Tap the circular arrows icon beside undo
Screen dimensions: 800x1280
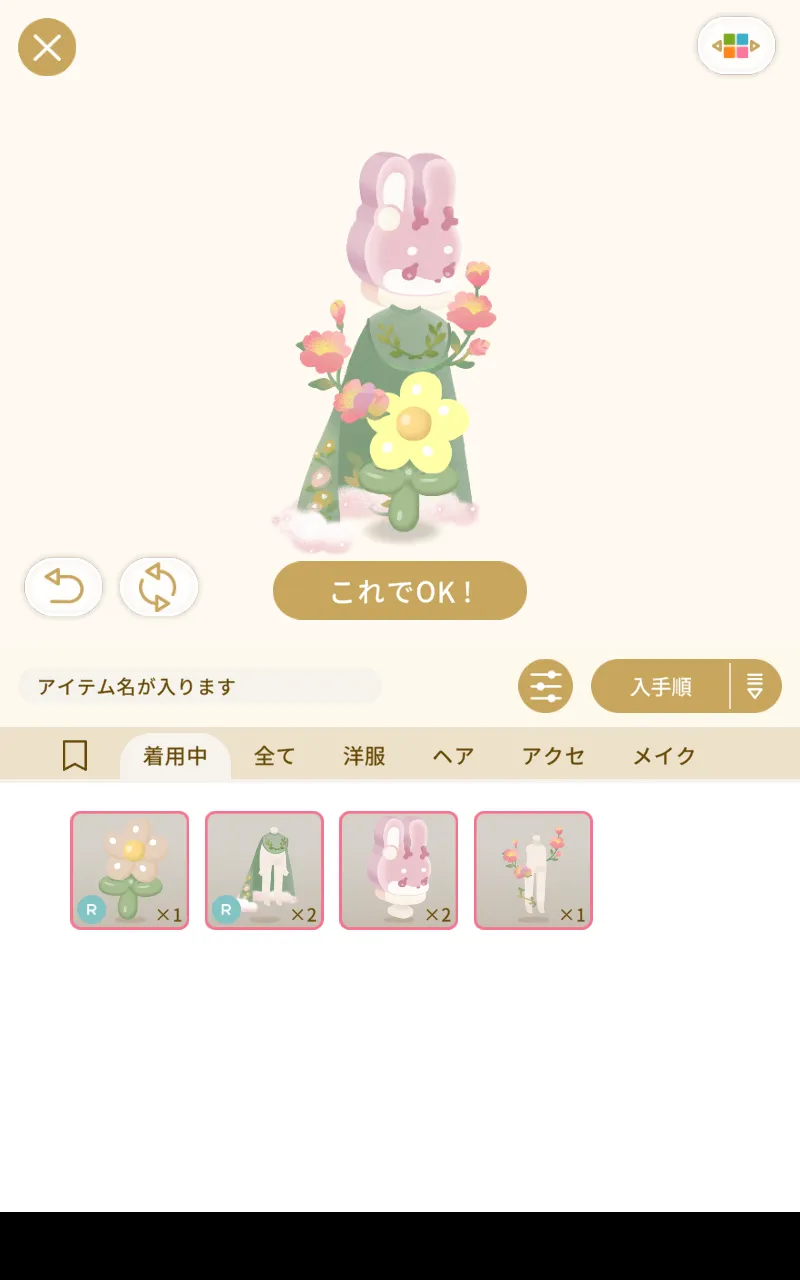pos(158,587)
